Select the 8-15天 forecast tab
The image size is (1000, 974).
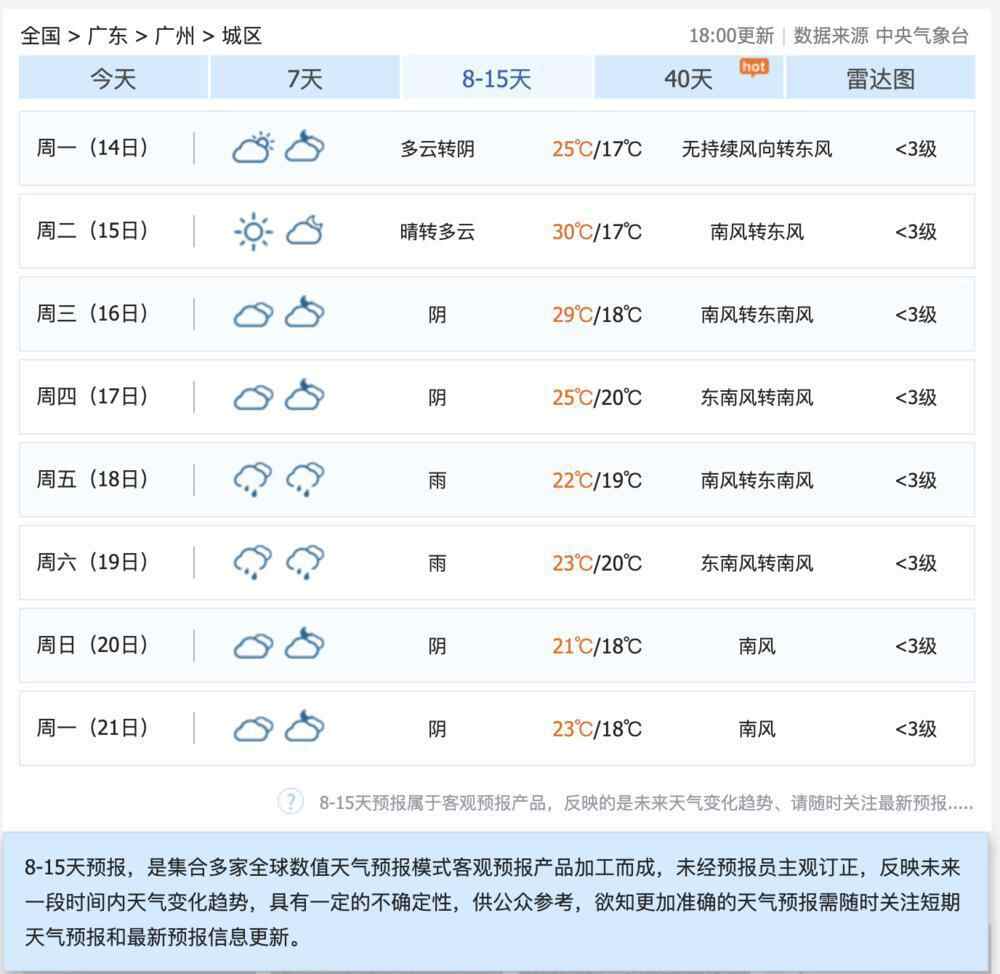(x=496, y=79)
